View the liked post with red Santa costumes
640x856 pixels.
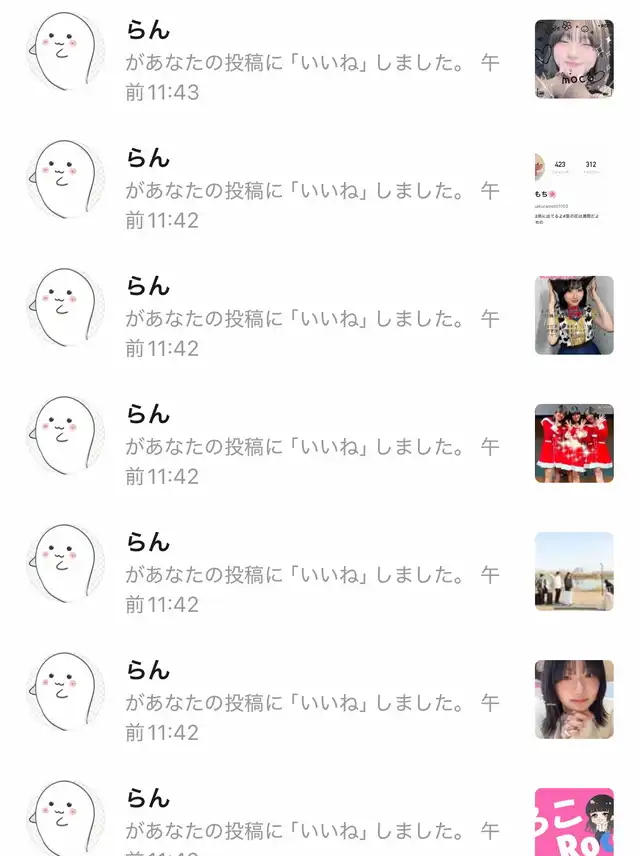coord(574,443)
